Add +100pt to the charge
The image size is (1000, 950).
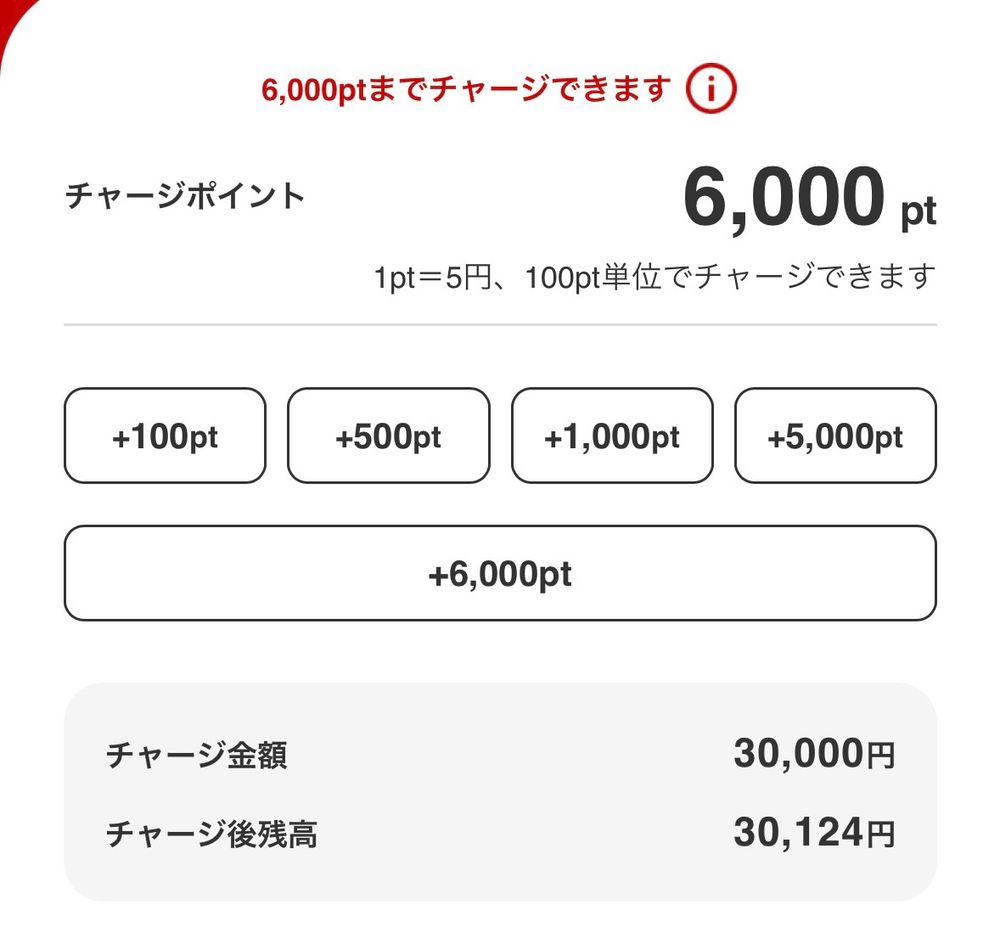[165, 436]
